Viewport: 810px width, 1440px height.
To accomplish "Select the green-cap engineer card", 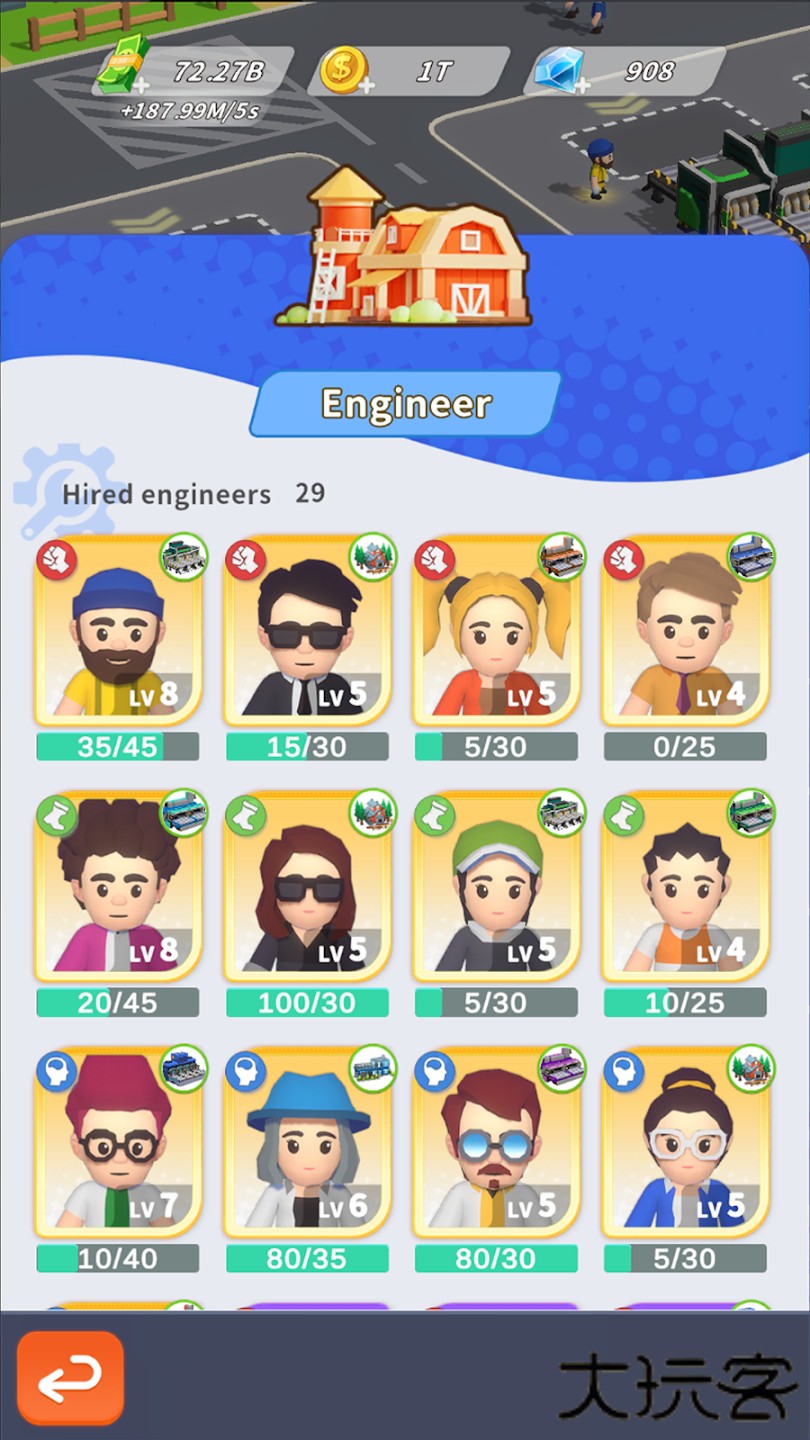I will (x=496, y=888).
